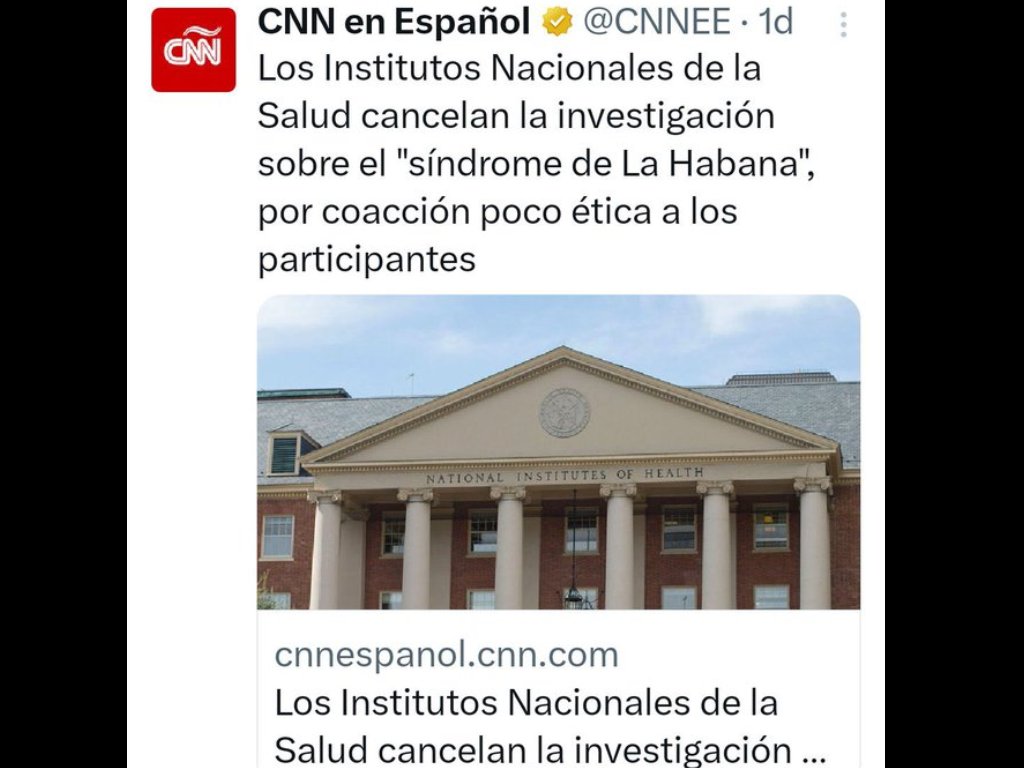The image size is (1024, 768).
Task: Open the CNN en Español profile picture
Action: [193, 50]
